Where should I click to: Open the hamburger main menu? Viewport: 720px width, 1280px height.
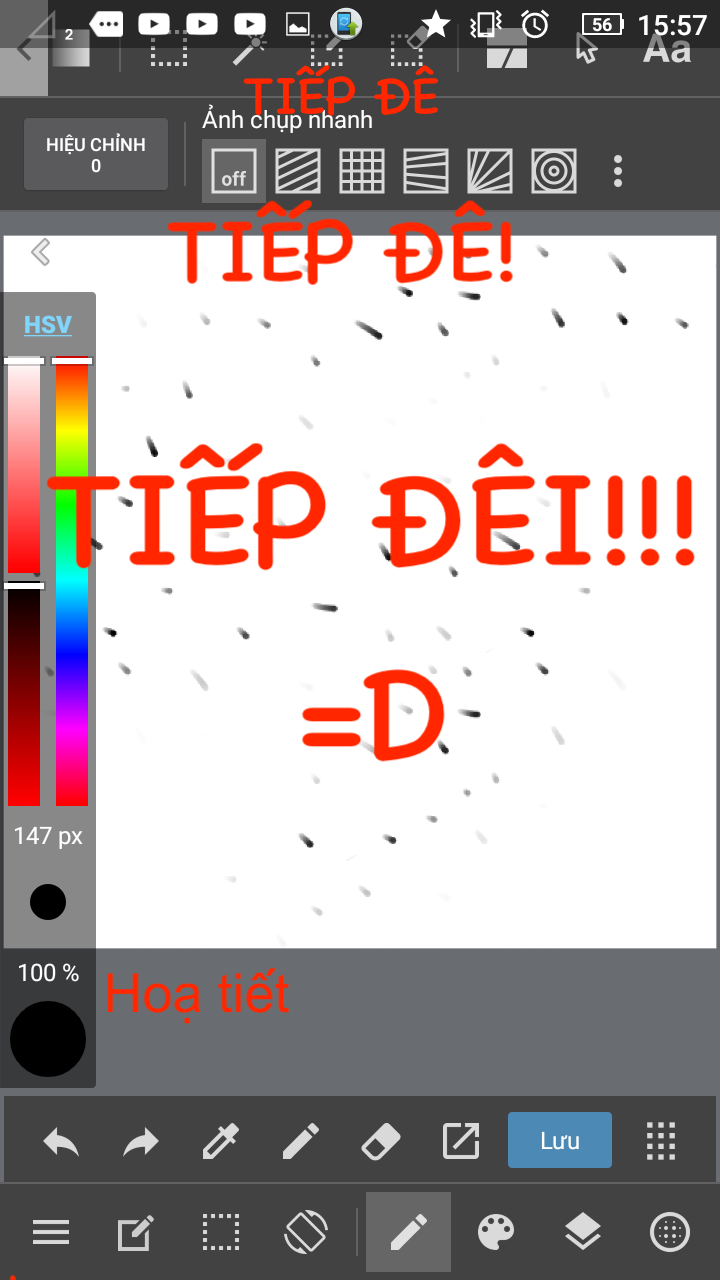50,1232
